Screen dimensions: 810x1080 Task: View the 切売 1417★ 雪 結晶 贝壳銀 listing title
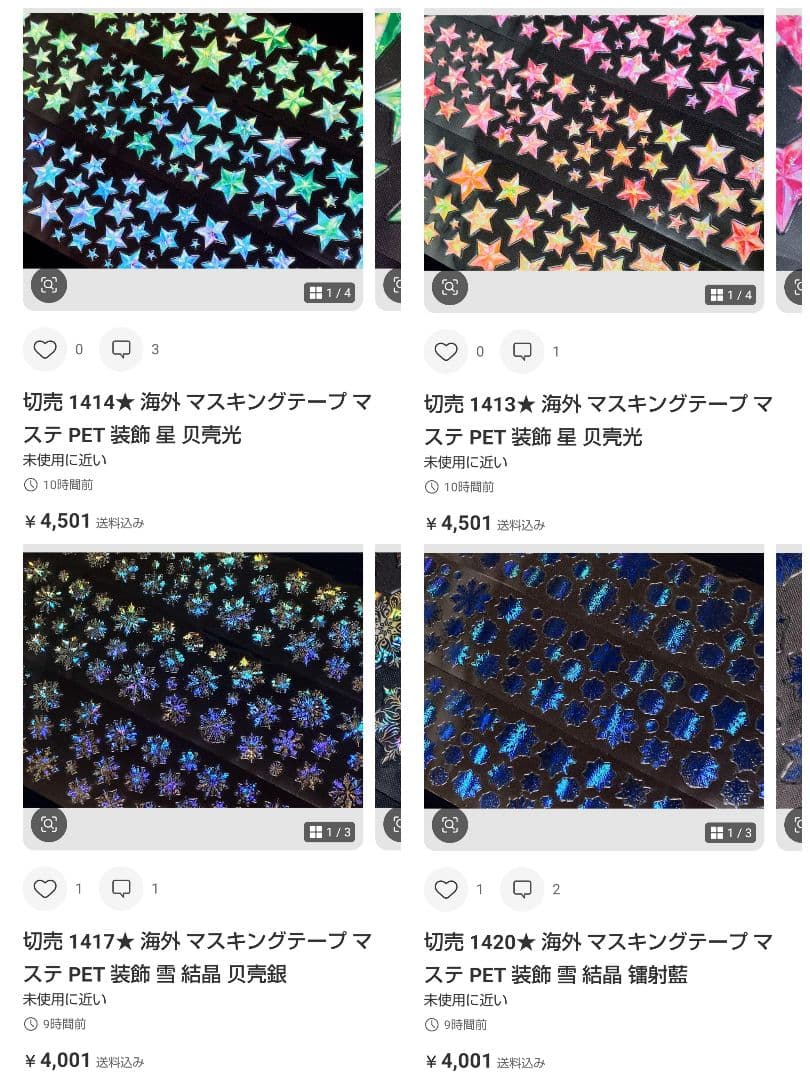click(x=197, y=957)
